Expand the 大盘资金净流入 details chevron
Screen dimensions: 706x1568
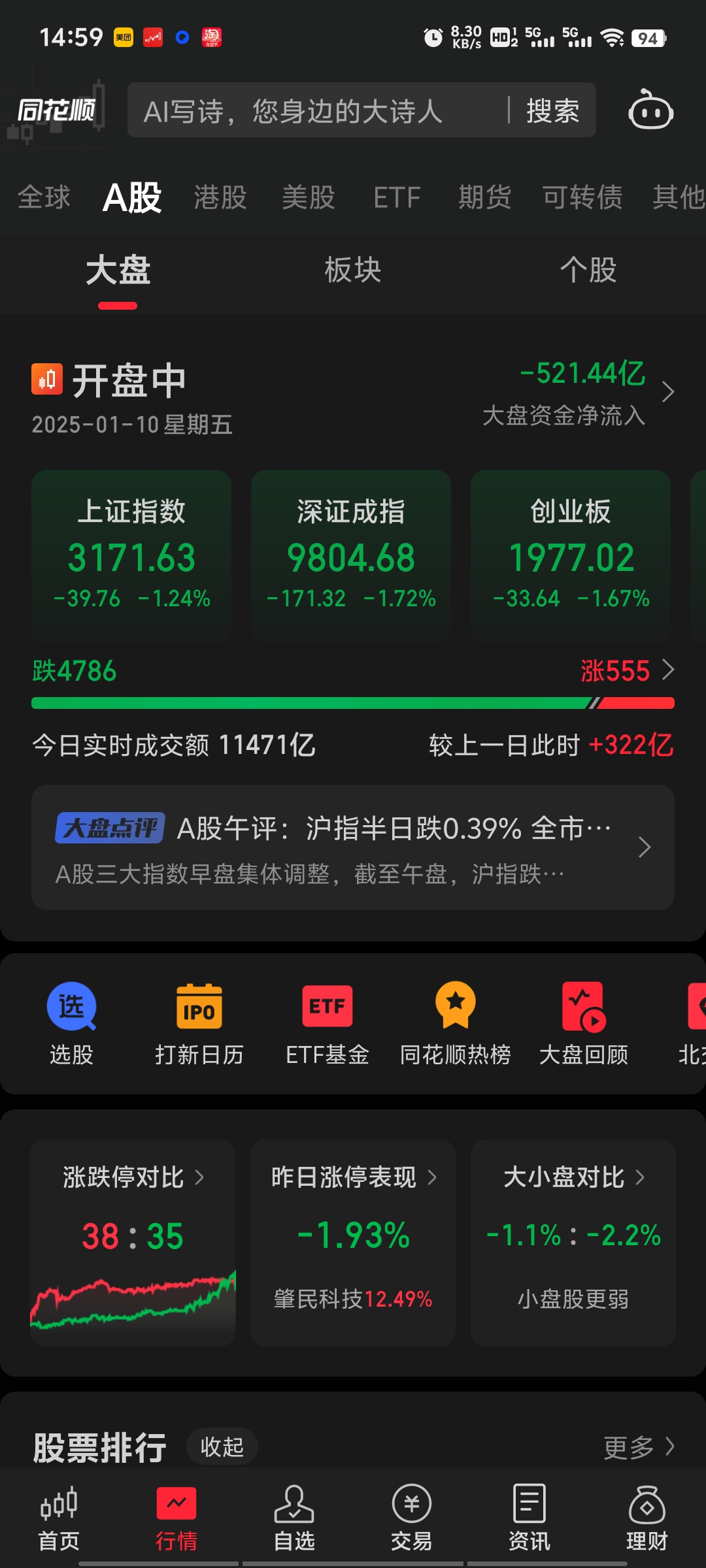[667, 392]
